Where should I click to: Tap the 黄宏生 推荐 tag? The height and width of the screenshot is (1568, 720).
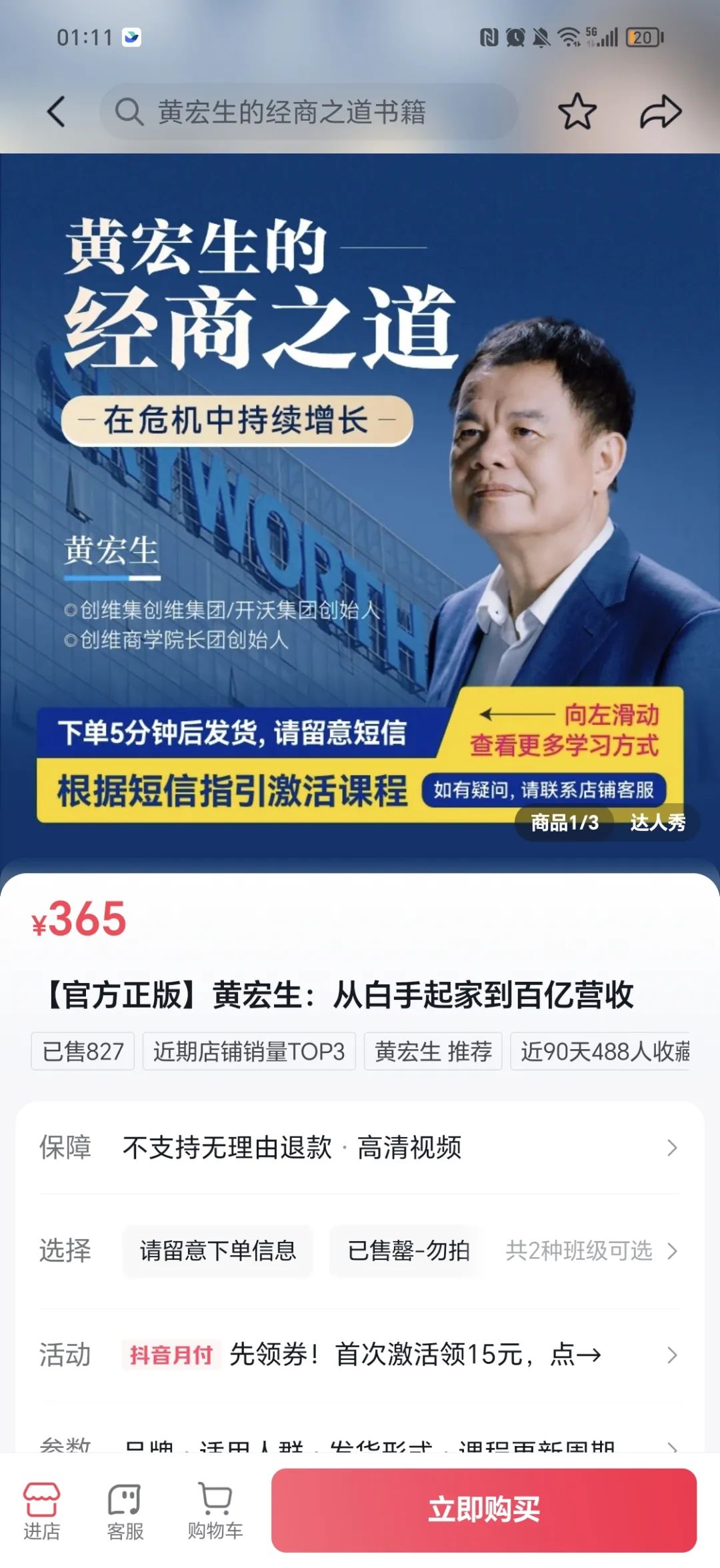pyautogui.click(x=433, y=1051)
